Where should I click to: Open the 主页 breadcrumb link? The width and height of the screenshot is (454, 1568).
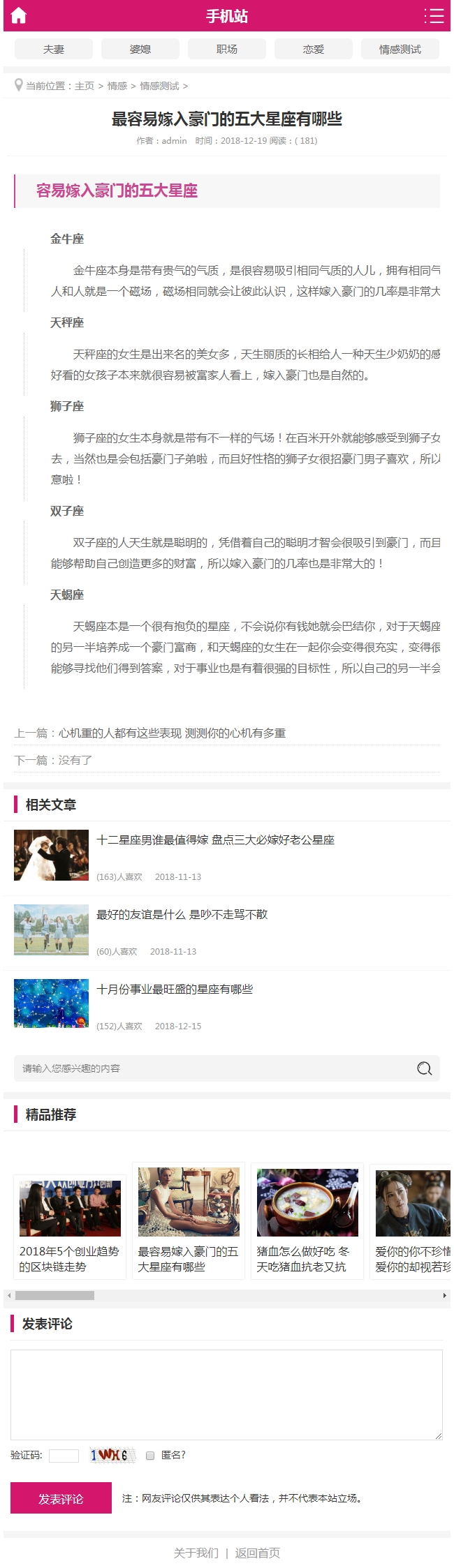(85, 86)
